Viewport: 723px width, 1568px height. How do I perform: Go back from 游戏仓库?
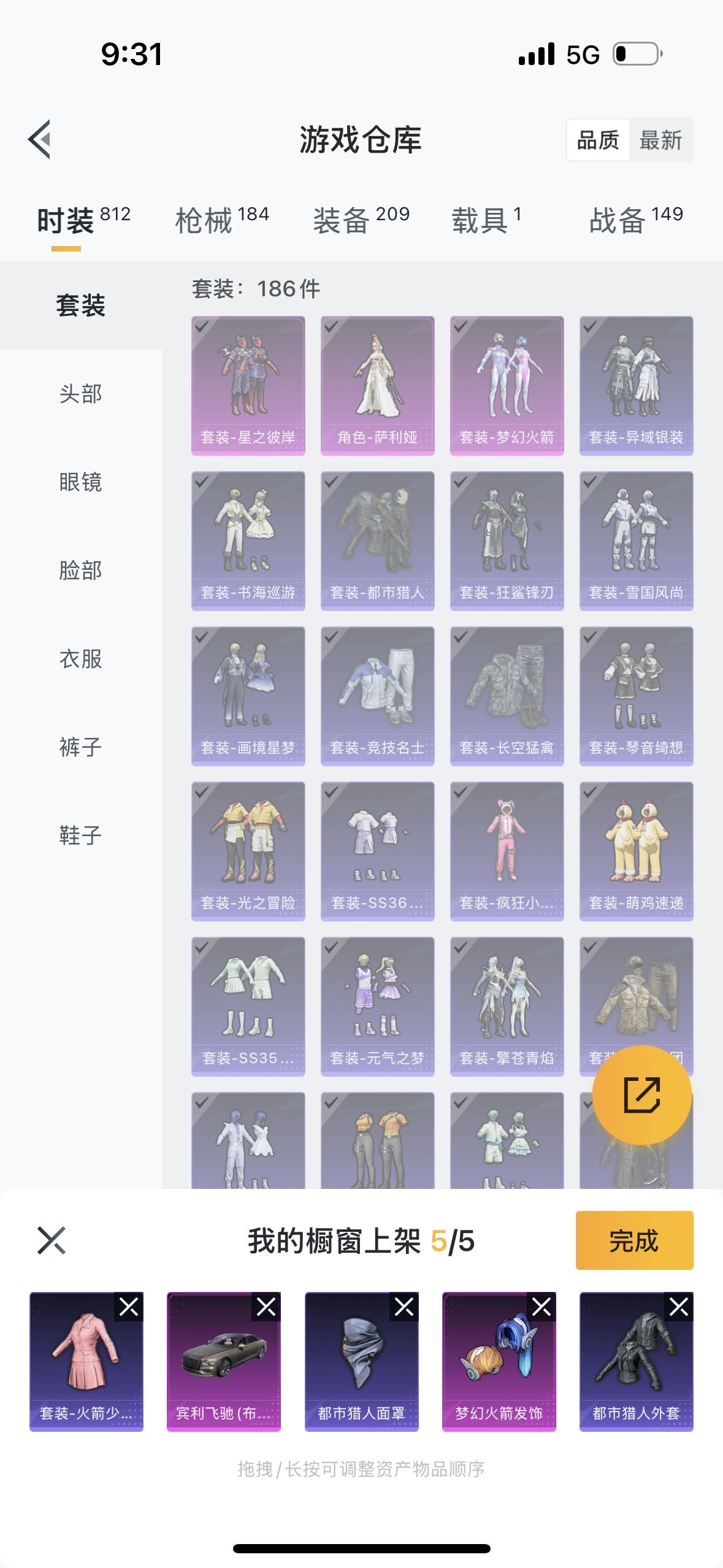pyautogui.click(x=40, y=140)
